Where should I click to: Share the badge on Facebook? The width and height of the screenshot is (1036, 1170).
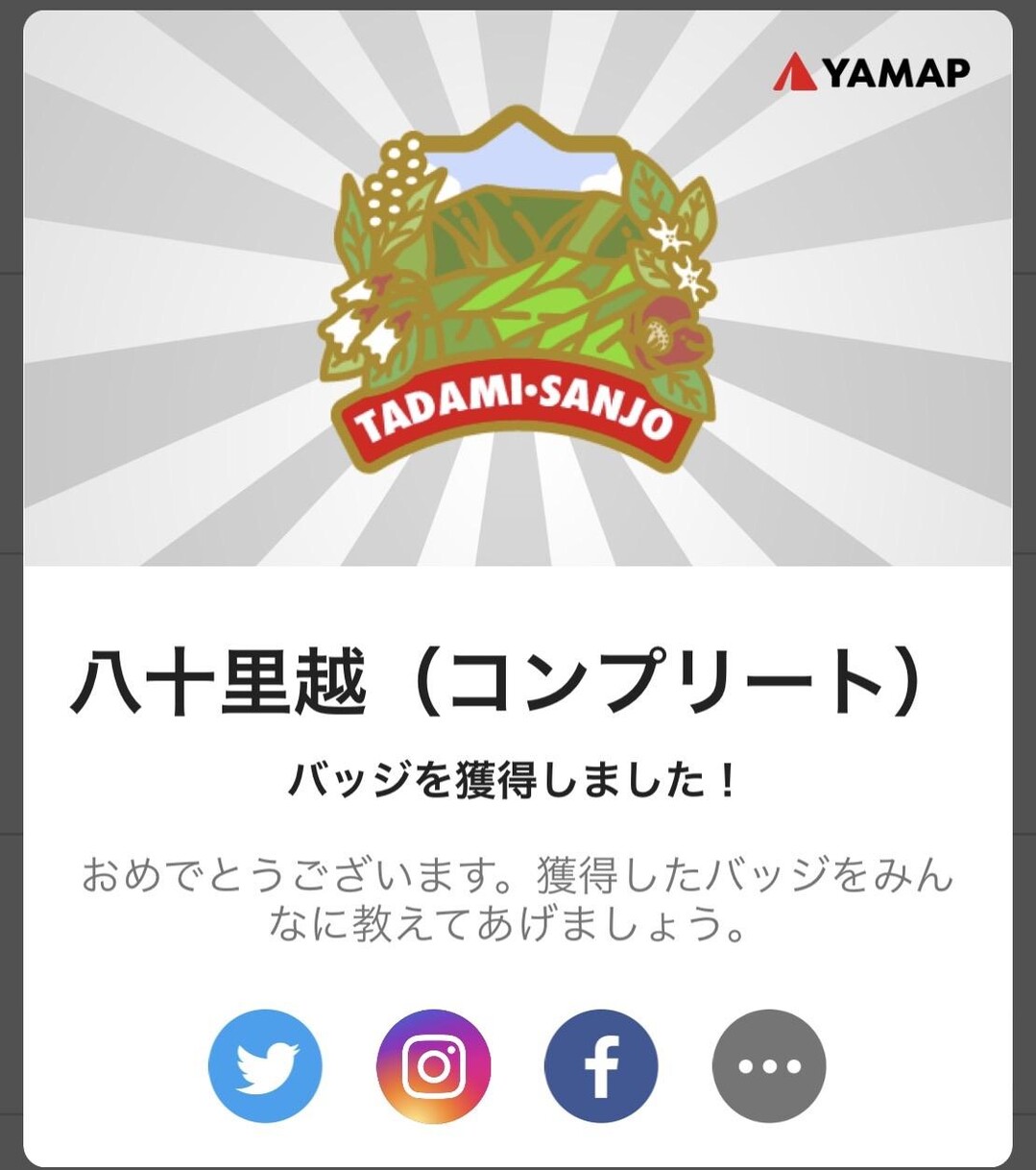[602, 1066]
